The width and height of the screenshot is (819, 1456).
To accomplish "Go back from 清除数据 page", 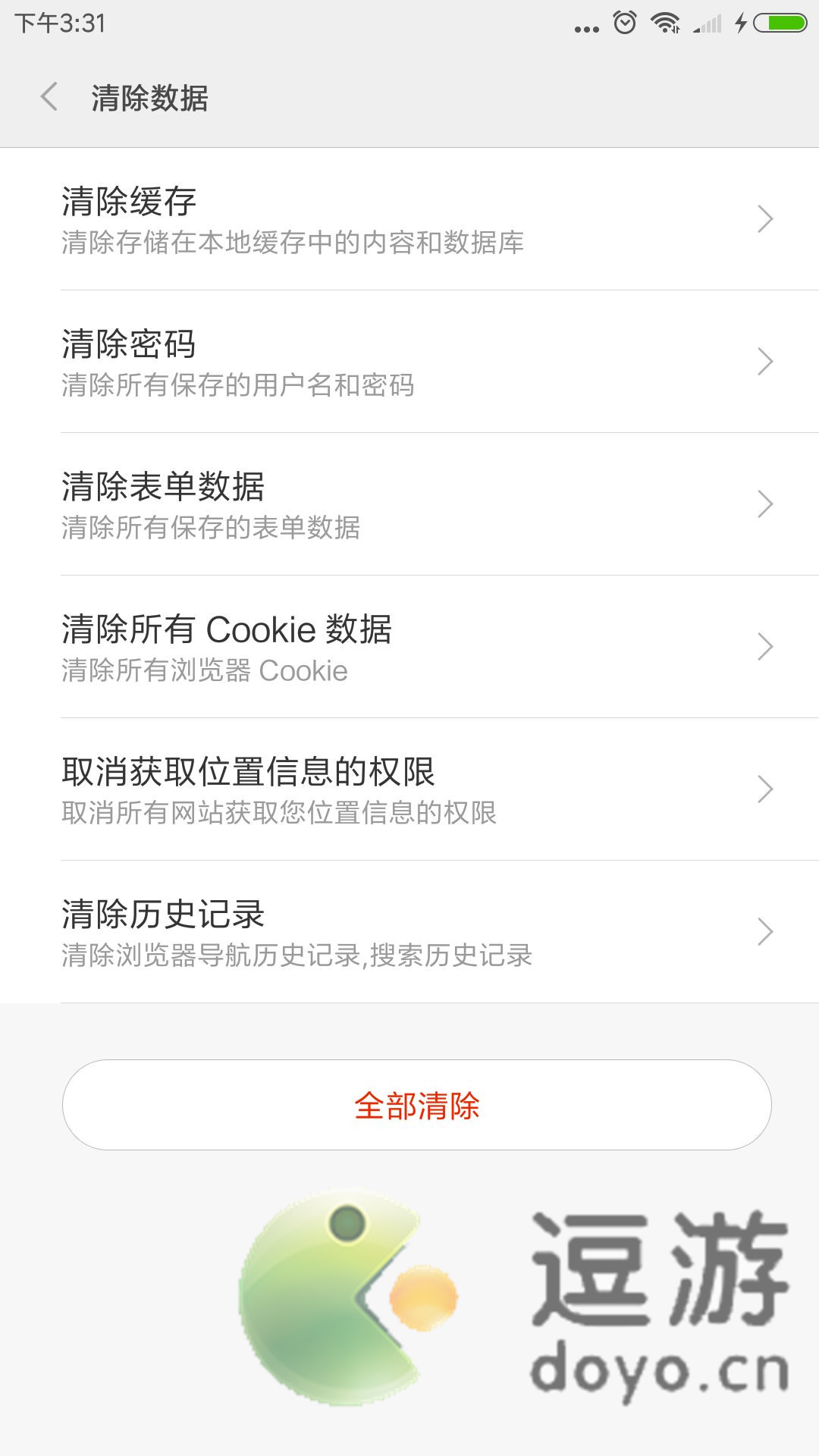I will click(x=49, y=97).
